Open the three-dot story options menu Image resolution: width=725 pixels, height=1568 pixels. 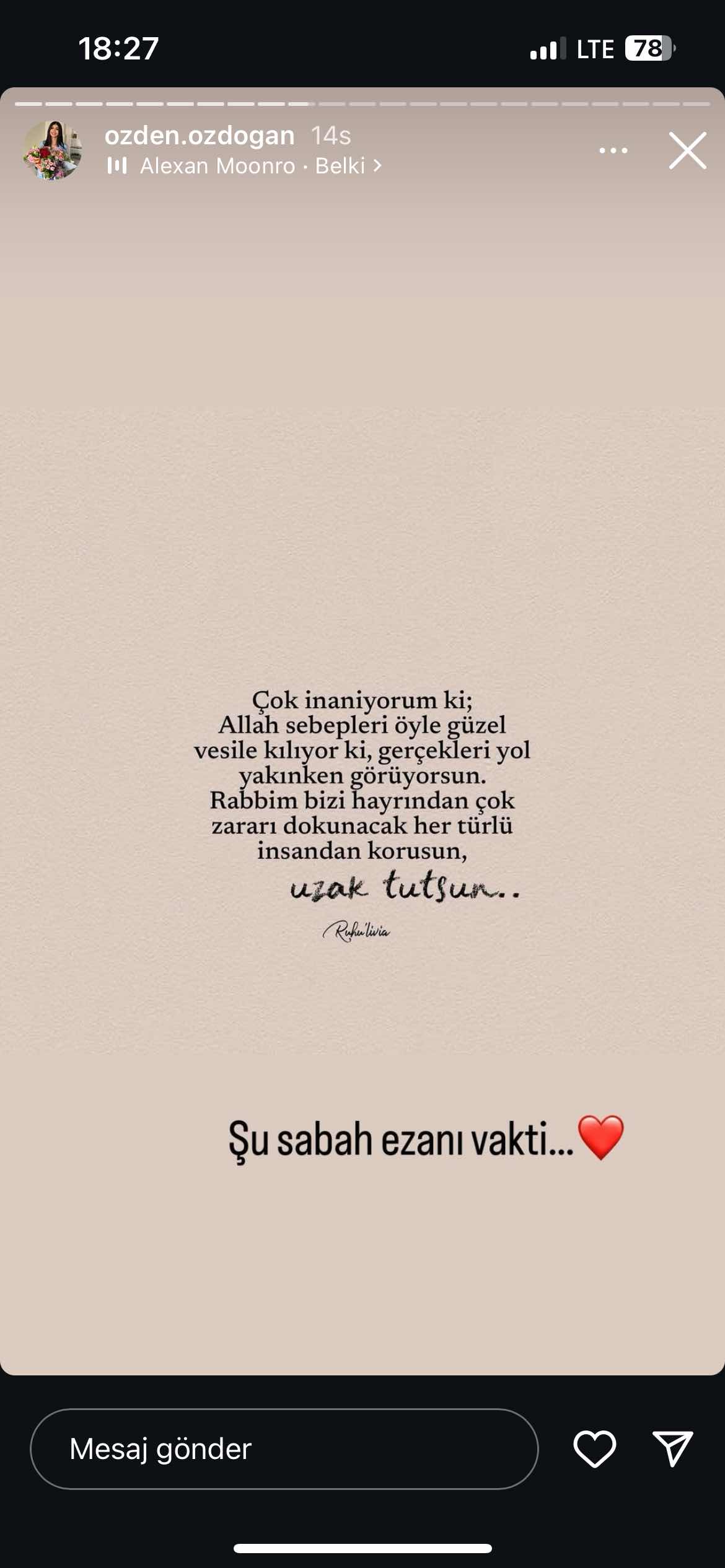pos(613,150)
